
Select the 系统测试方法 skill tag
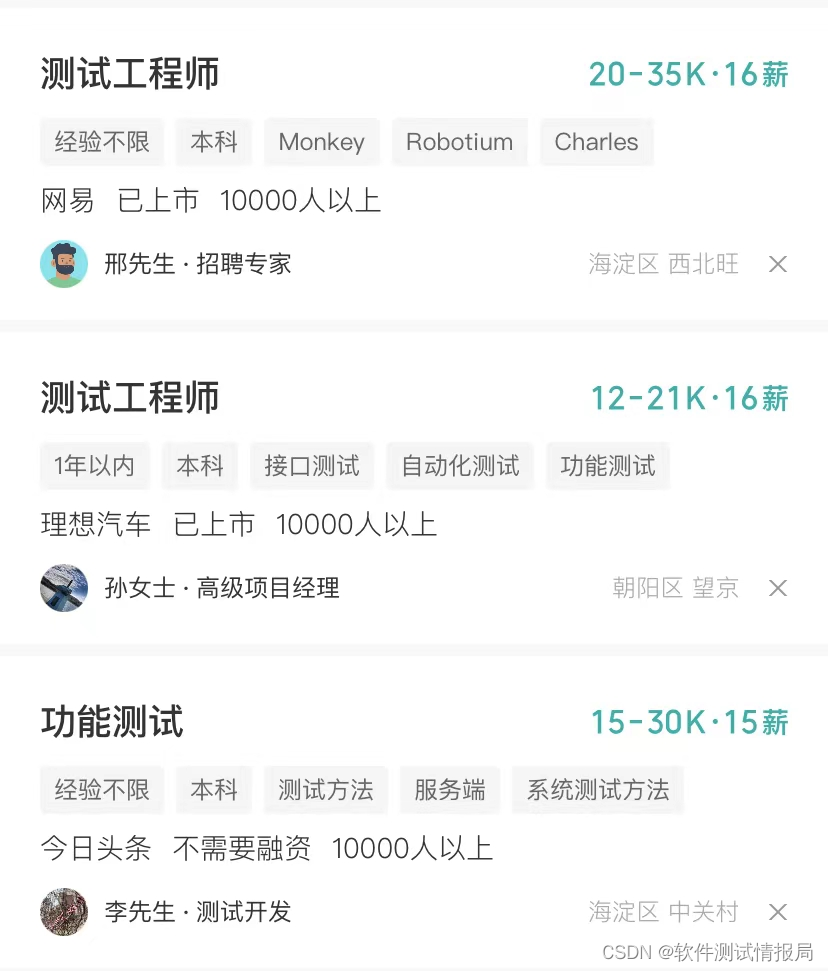[597, 790]
